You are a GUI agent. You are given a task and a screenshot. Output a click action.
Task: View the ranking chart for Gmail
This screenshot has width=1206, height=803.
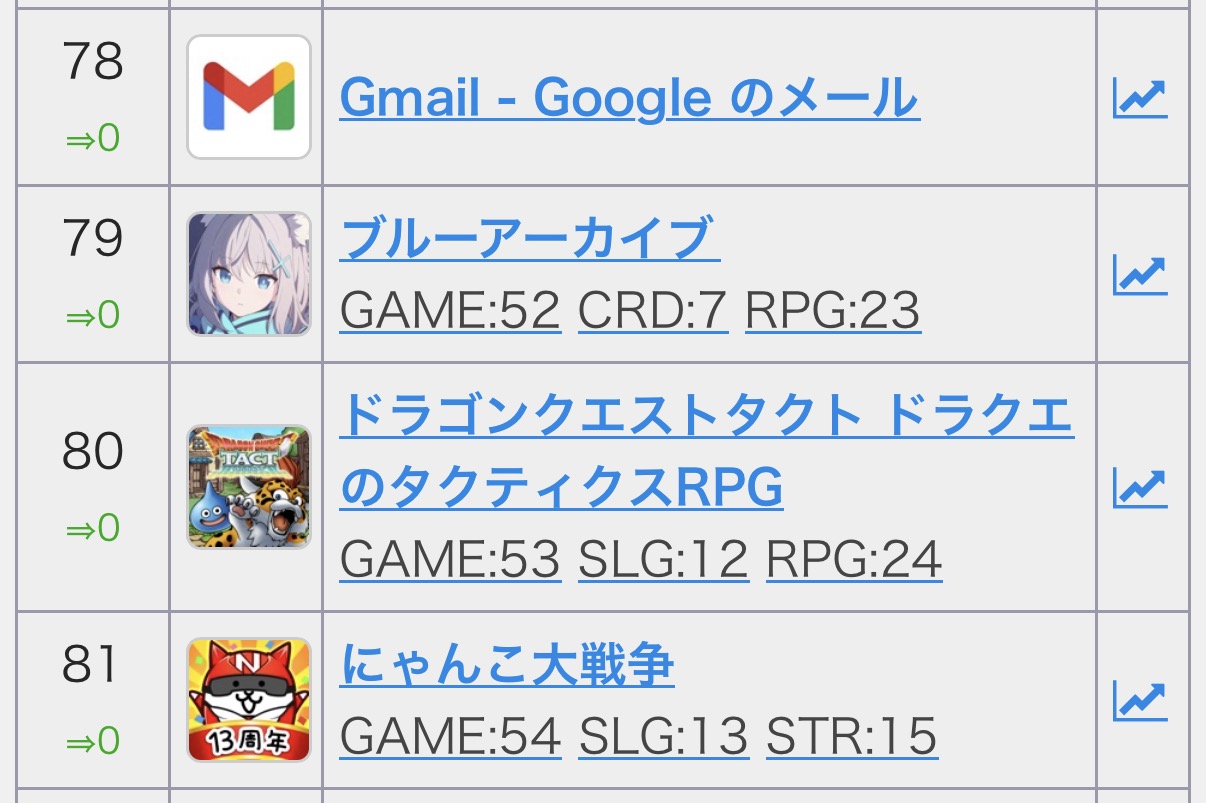point(1140,98)
